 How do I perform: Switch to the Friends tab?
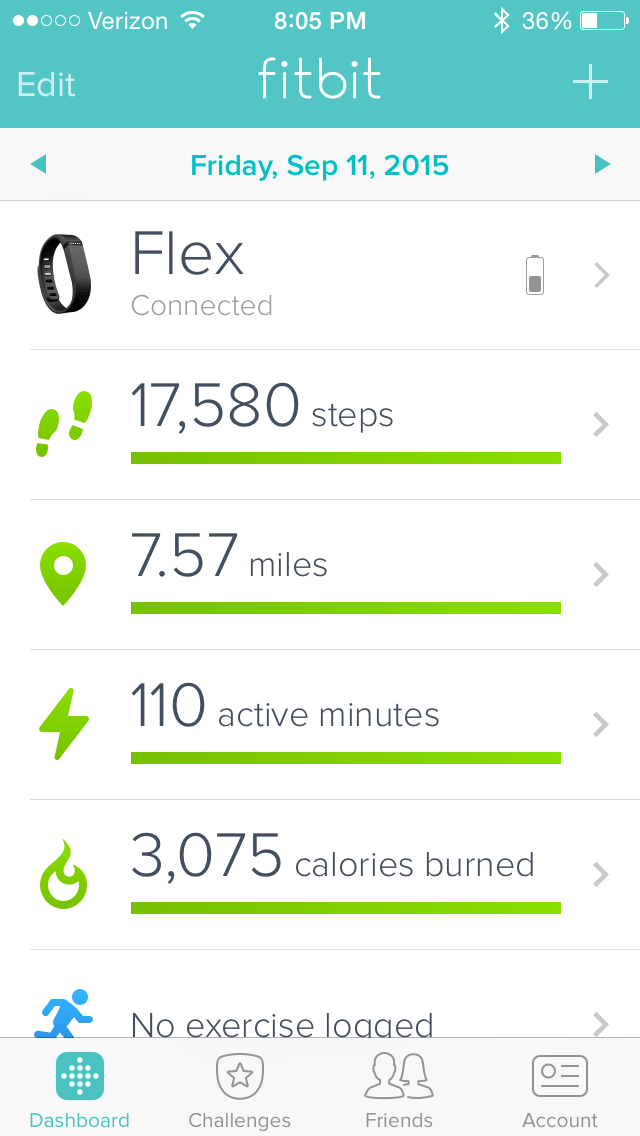click(399, 1090)
